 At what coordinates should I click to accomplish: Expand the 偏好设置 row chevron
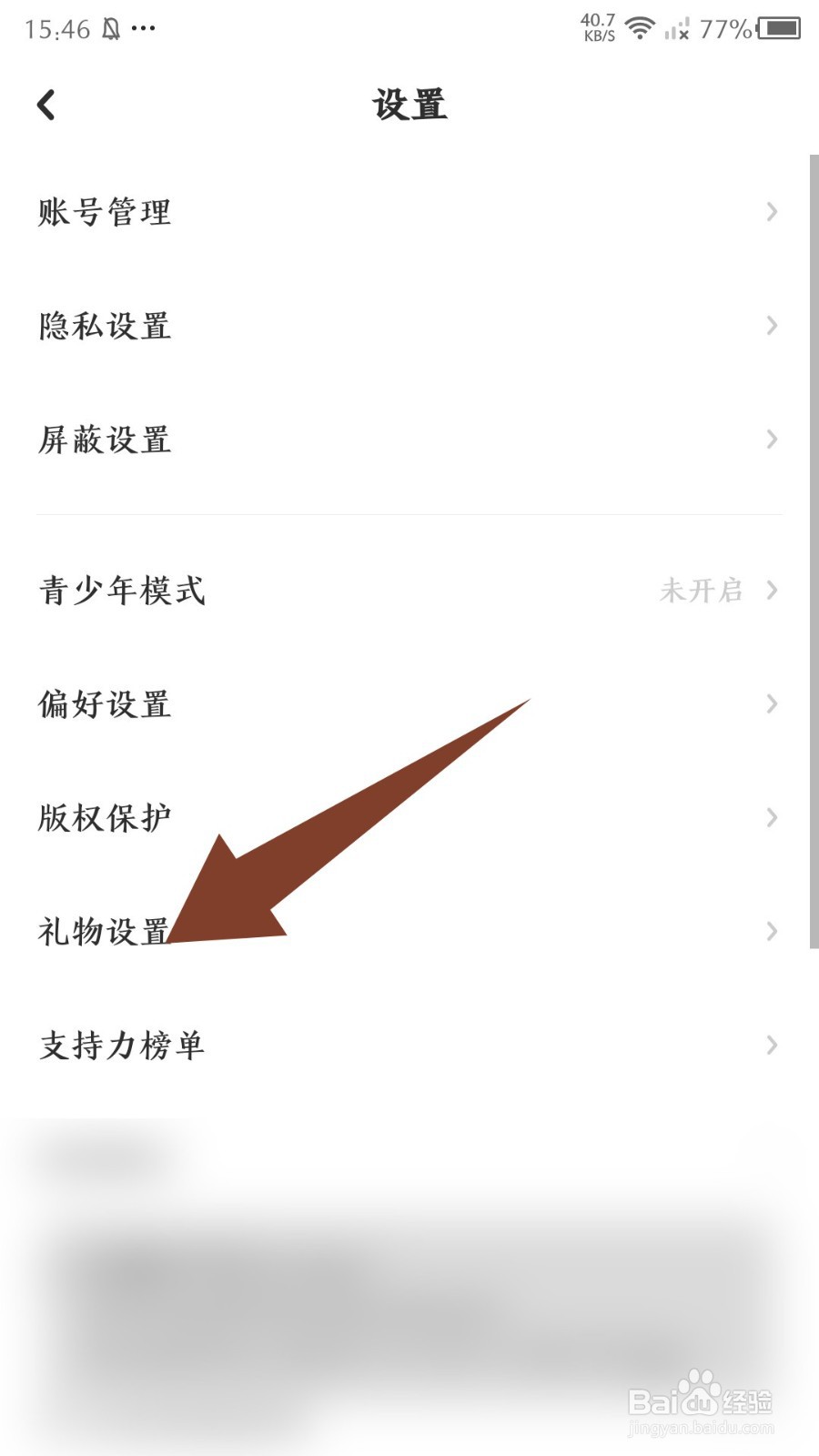(772, 703)
